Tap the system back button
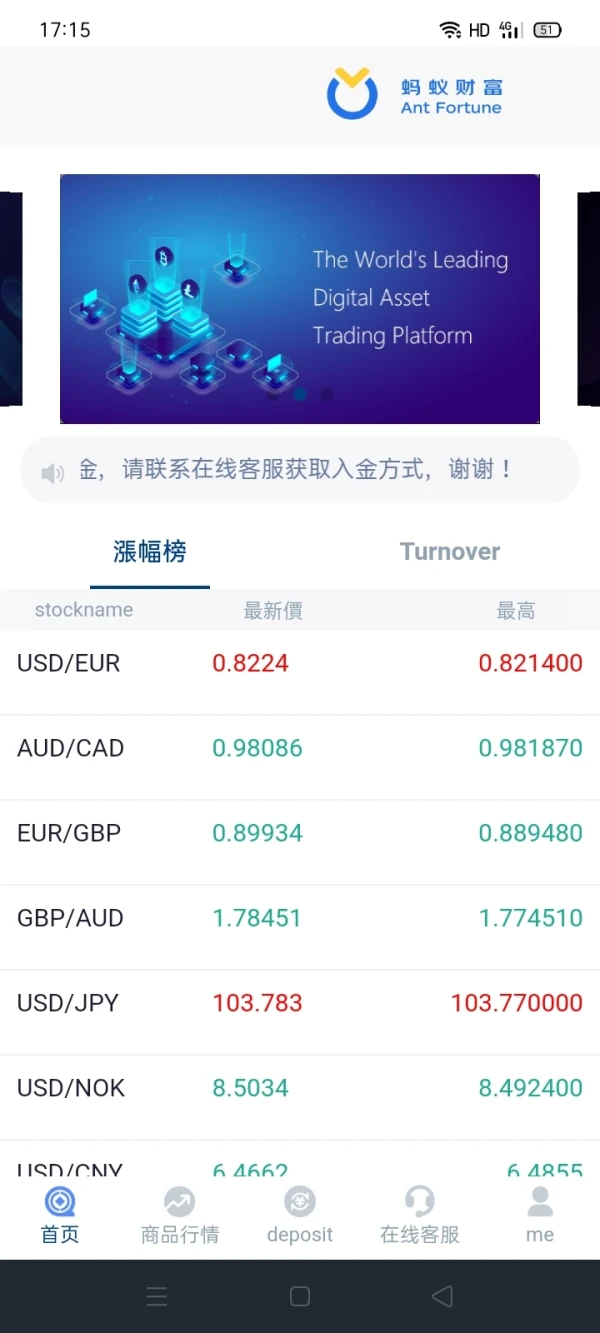Viewport: 600px width, 1333px height. click(442, 1297)
